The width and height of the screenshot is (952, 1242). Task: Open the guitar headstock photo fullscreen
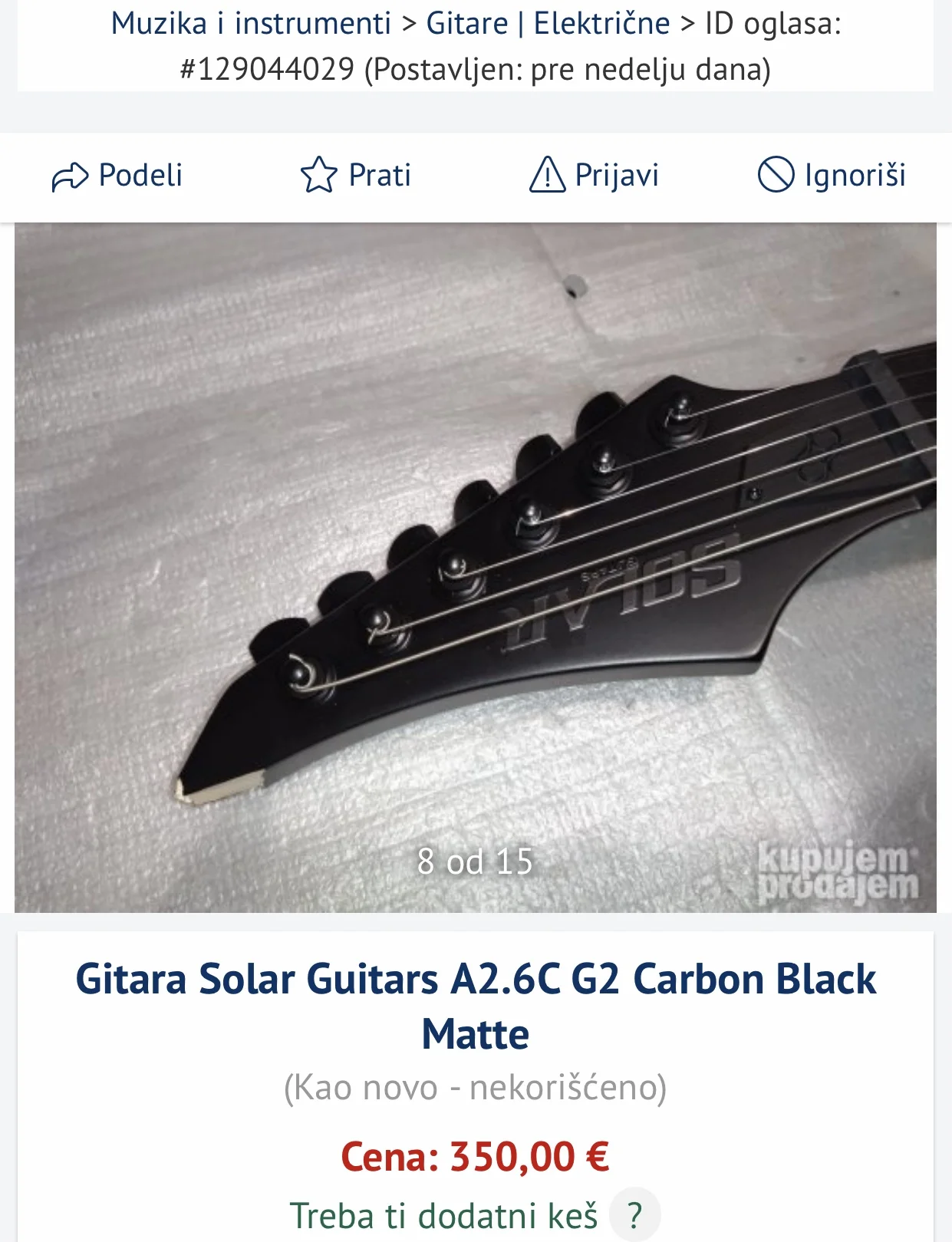tap(476, 568)
